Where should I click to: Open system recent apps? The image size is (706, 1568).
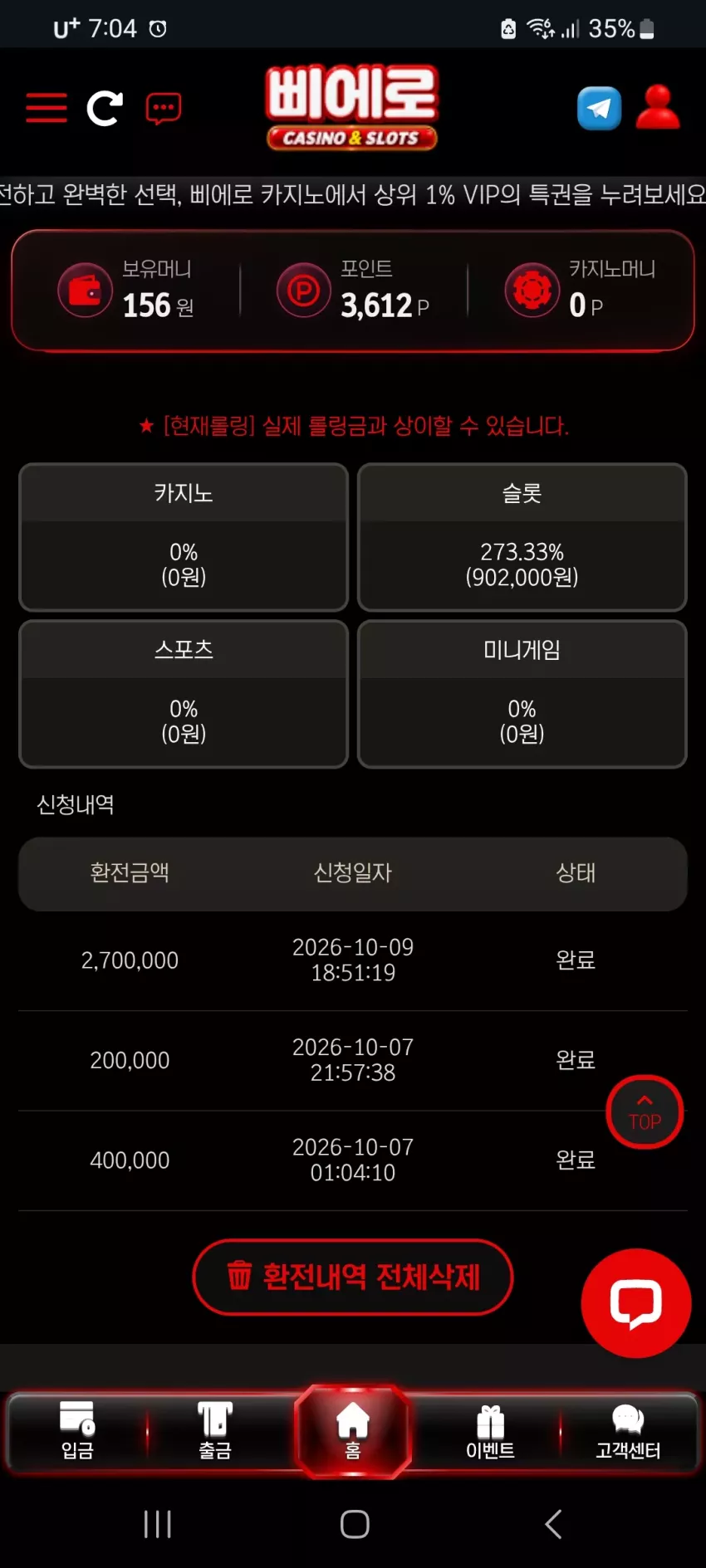tap(157, 1524)
